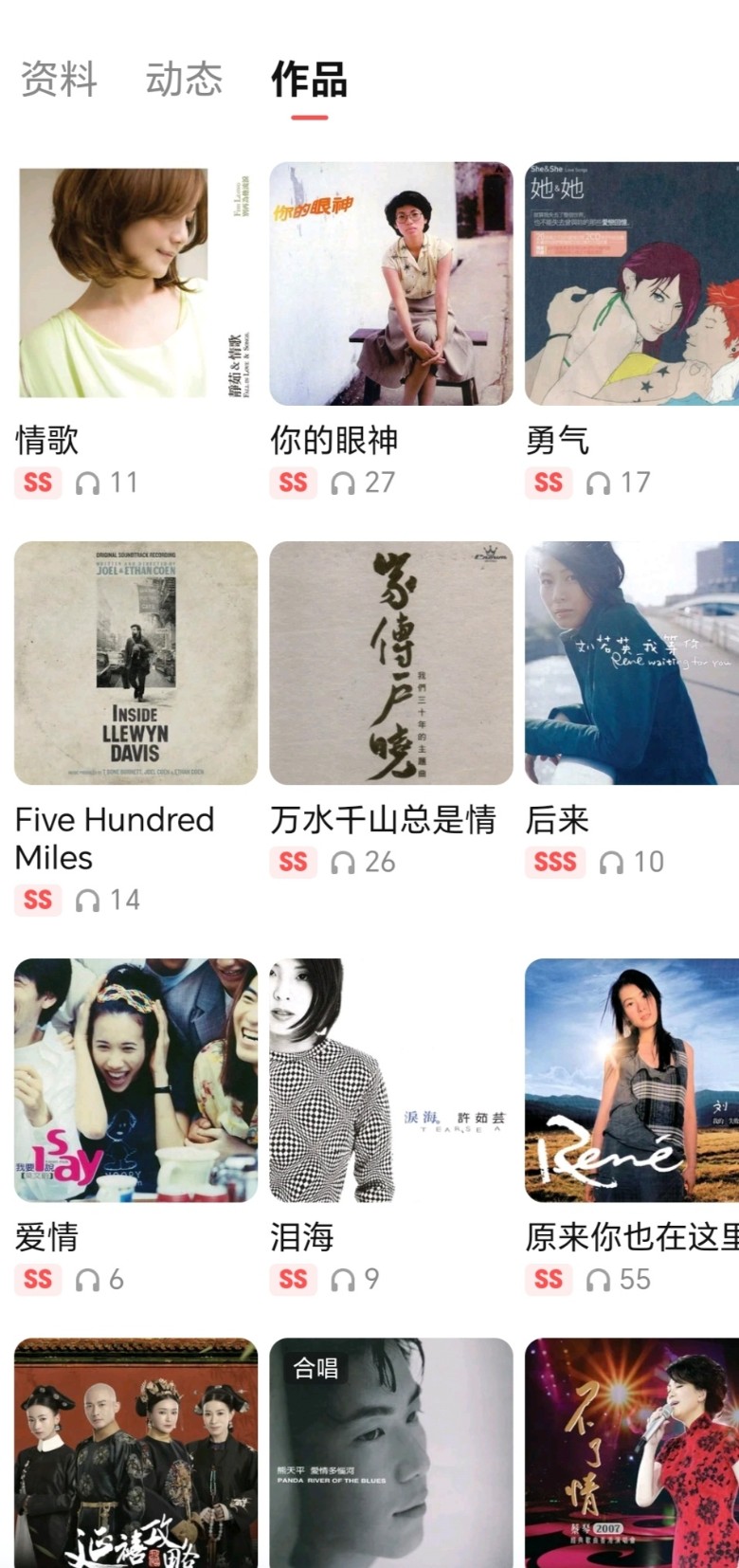Switch to the 资料 tab
Image resolution: width=739 pixels, height=1568 pixels.
click(59, 80)
